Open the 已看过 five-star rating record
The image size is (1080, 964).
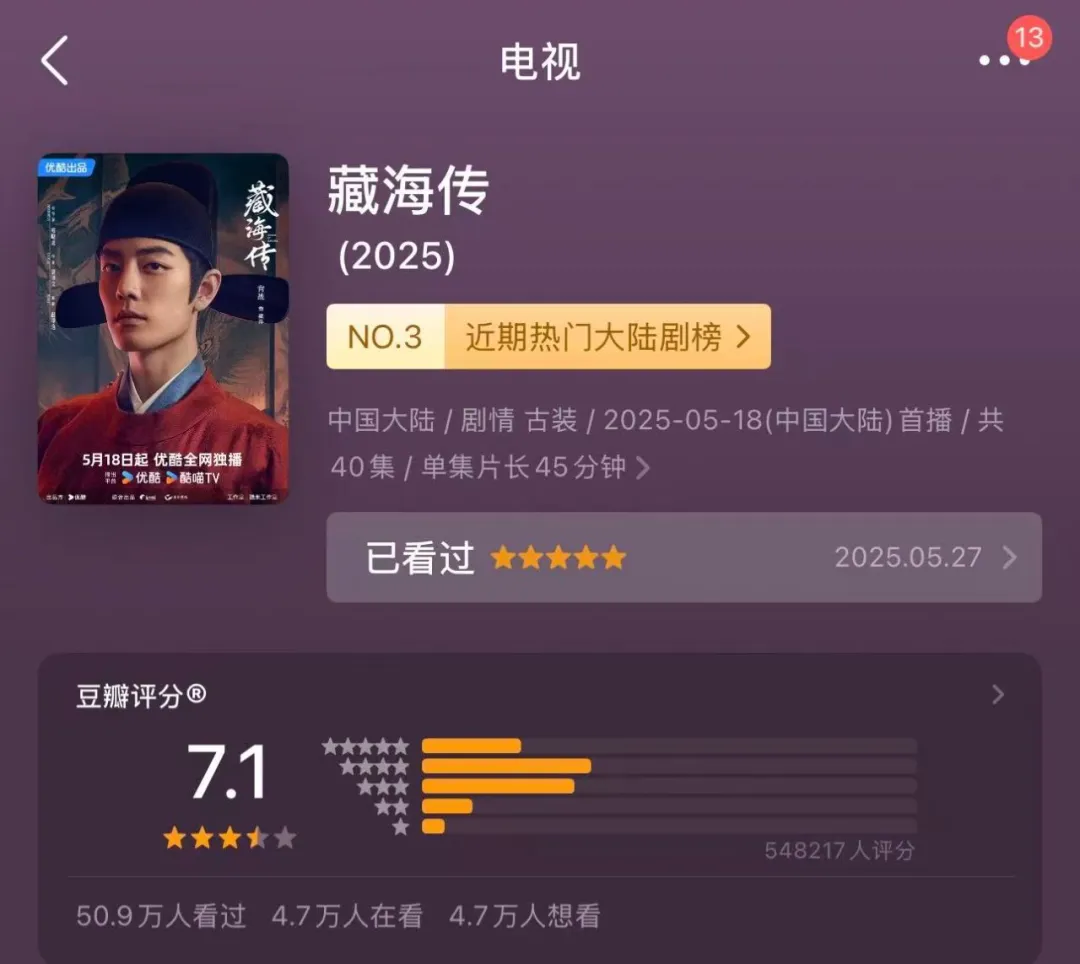(x=684, y=557)
